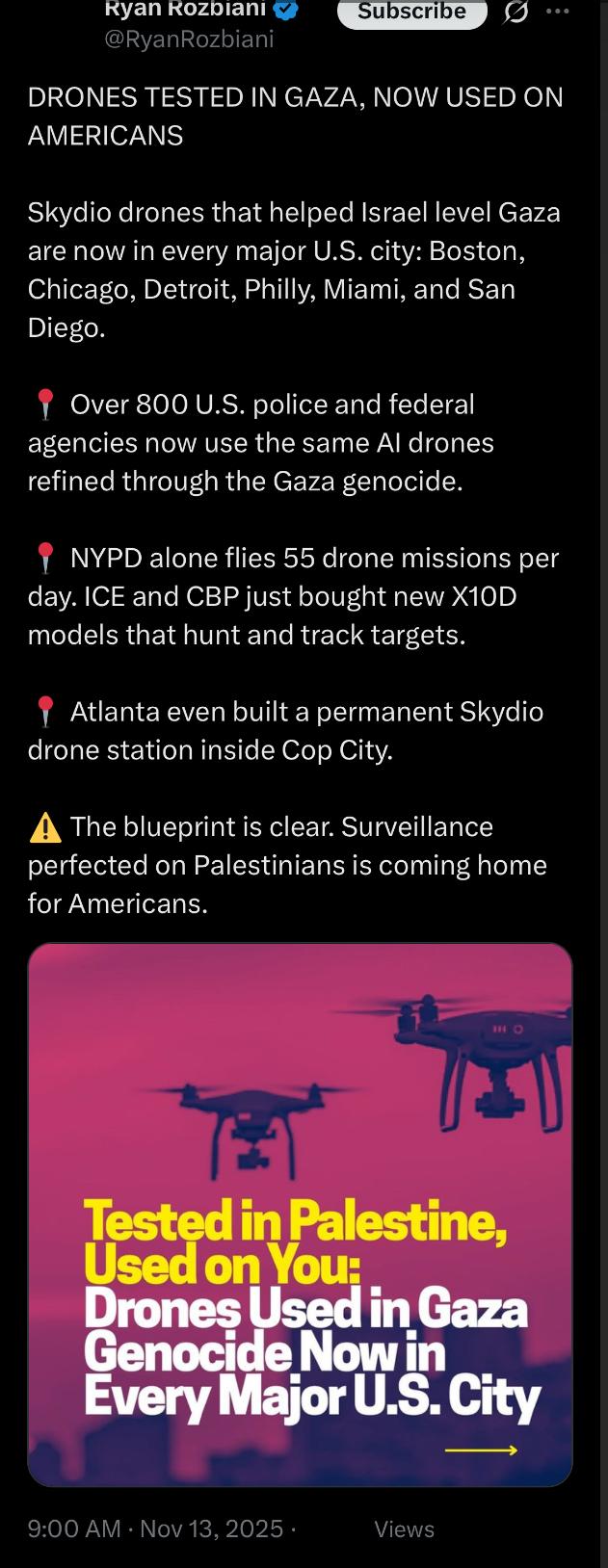The width and height of the screenshot is (608, 1568).
Task: Open Ryan Rozbiani's profile from his name
Action: [185, 10]
